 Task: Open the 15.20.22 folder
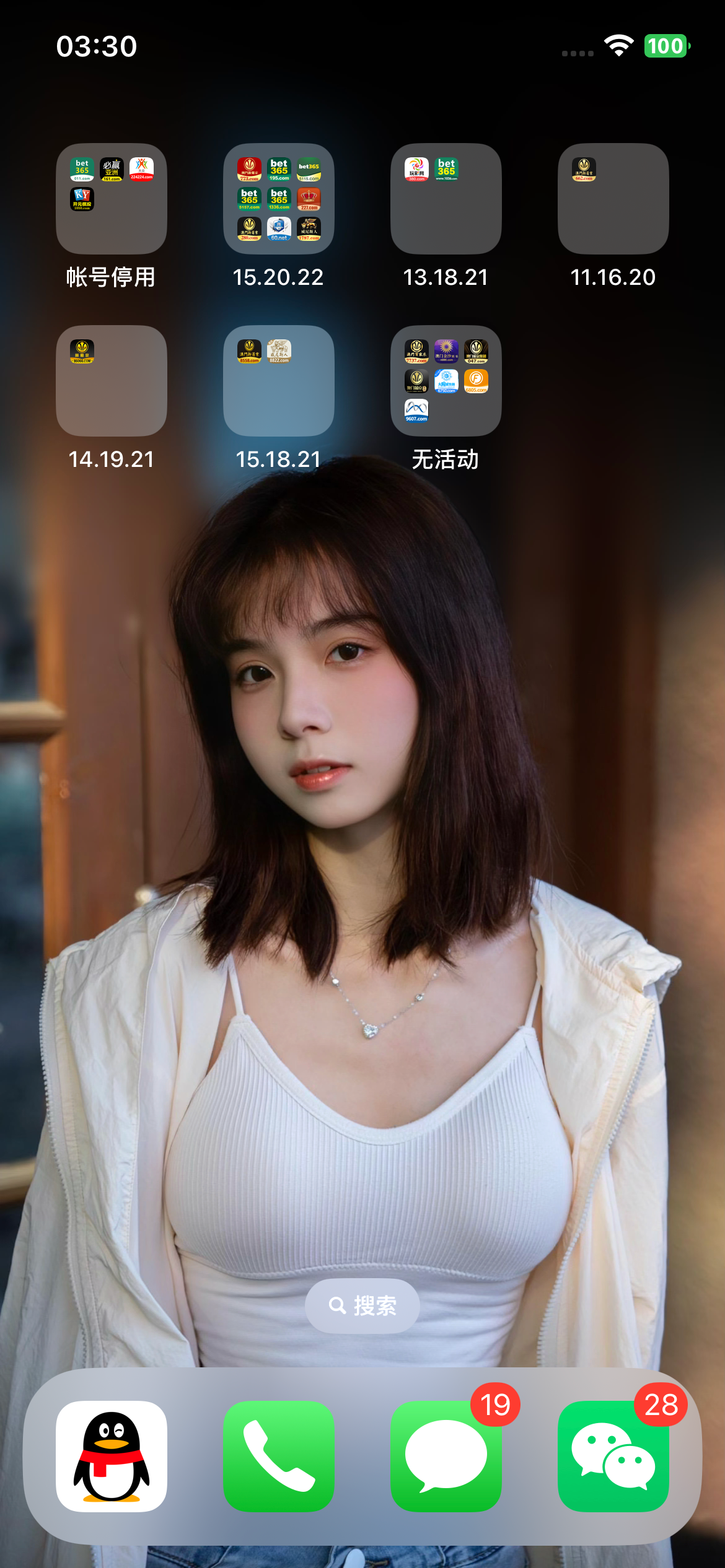[x=279, y=199]
